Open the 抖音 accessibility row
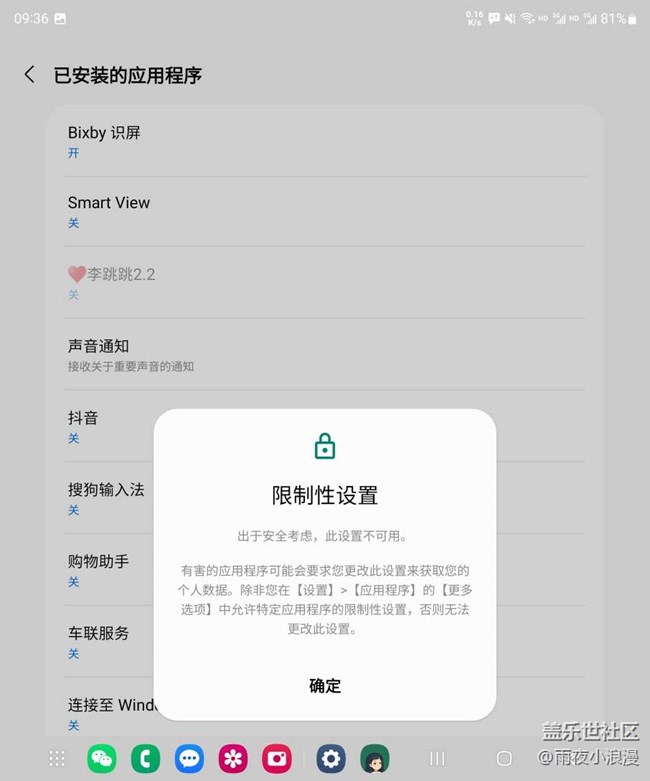 (x=83, y=426)
